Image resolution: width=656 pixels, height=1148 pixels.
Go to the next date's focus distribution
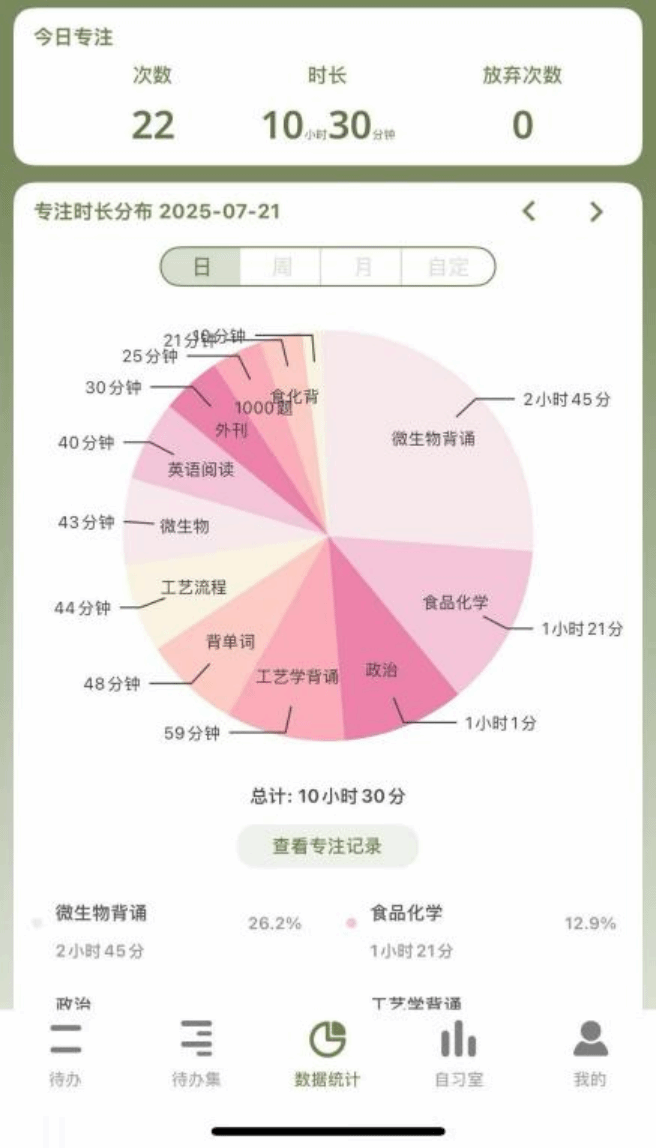pyautogui.click(x=597, y=212)
